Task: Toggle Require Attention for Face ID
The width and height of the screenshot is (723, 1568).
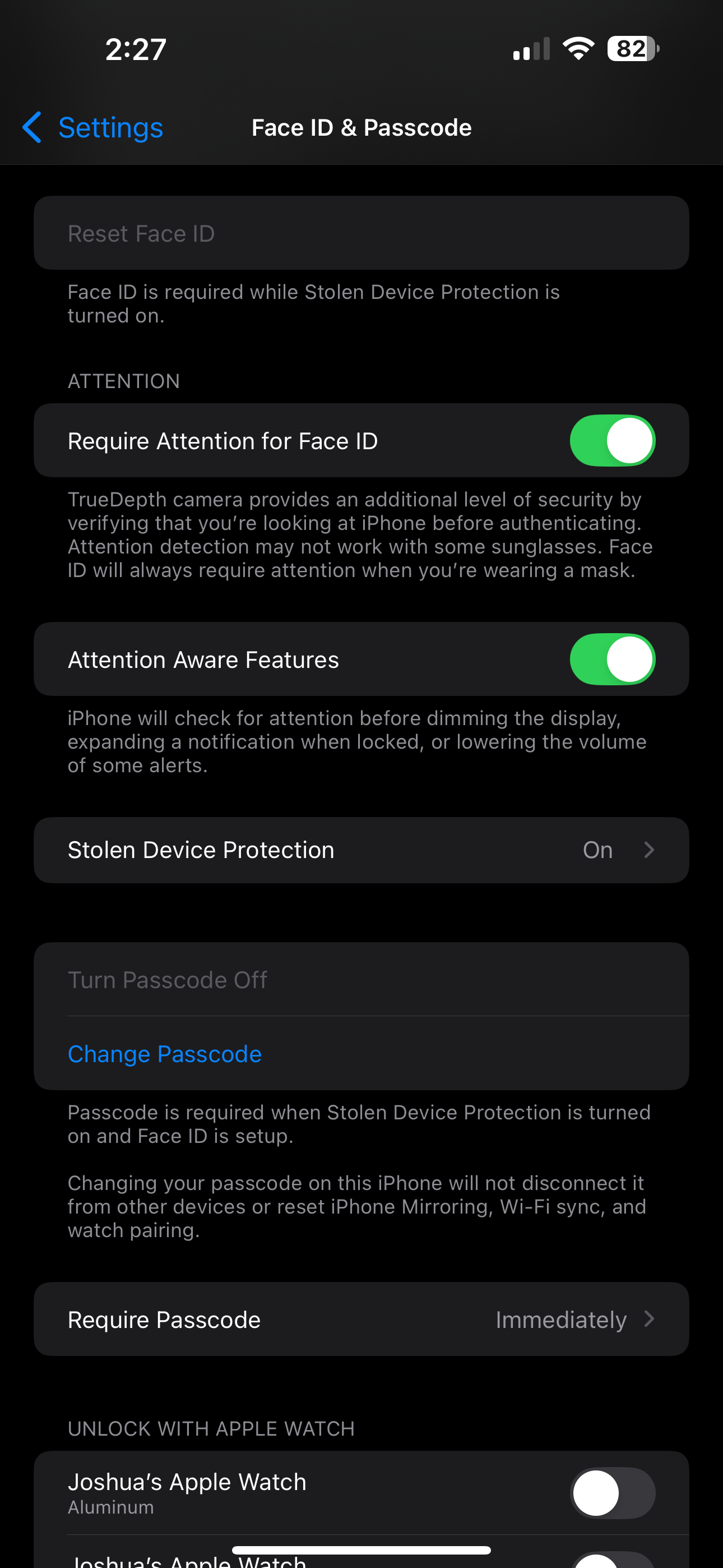Action: [611, 441]
